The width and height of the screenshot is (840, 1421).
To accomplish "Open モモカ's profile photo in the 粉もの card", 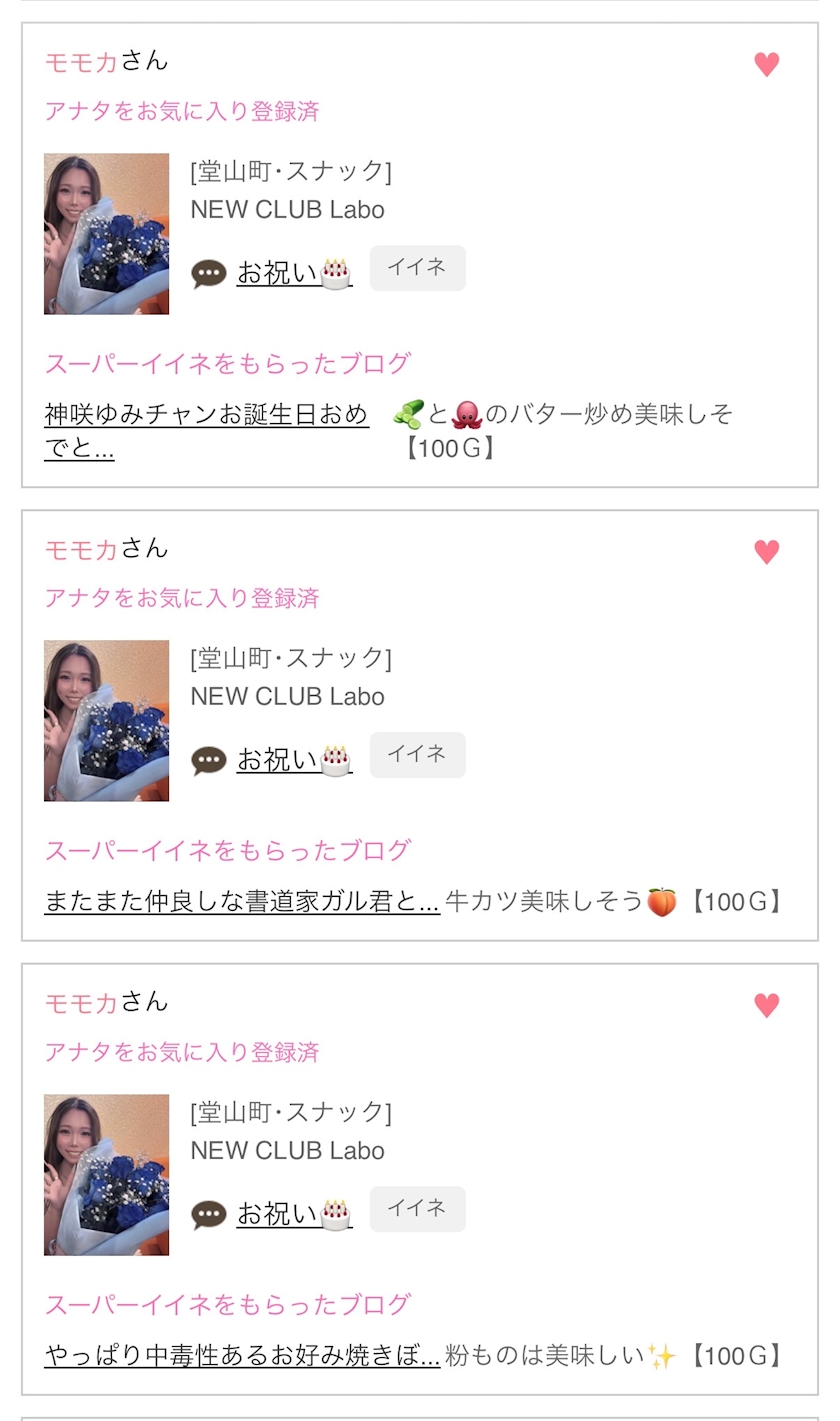I will (x=107, y=1175).
